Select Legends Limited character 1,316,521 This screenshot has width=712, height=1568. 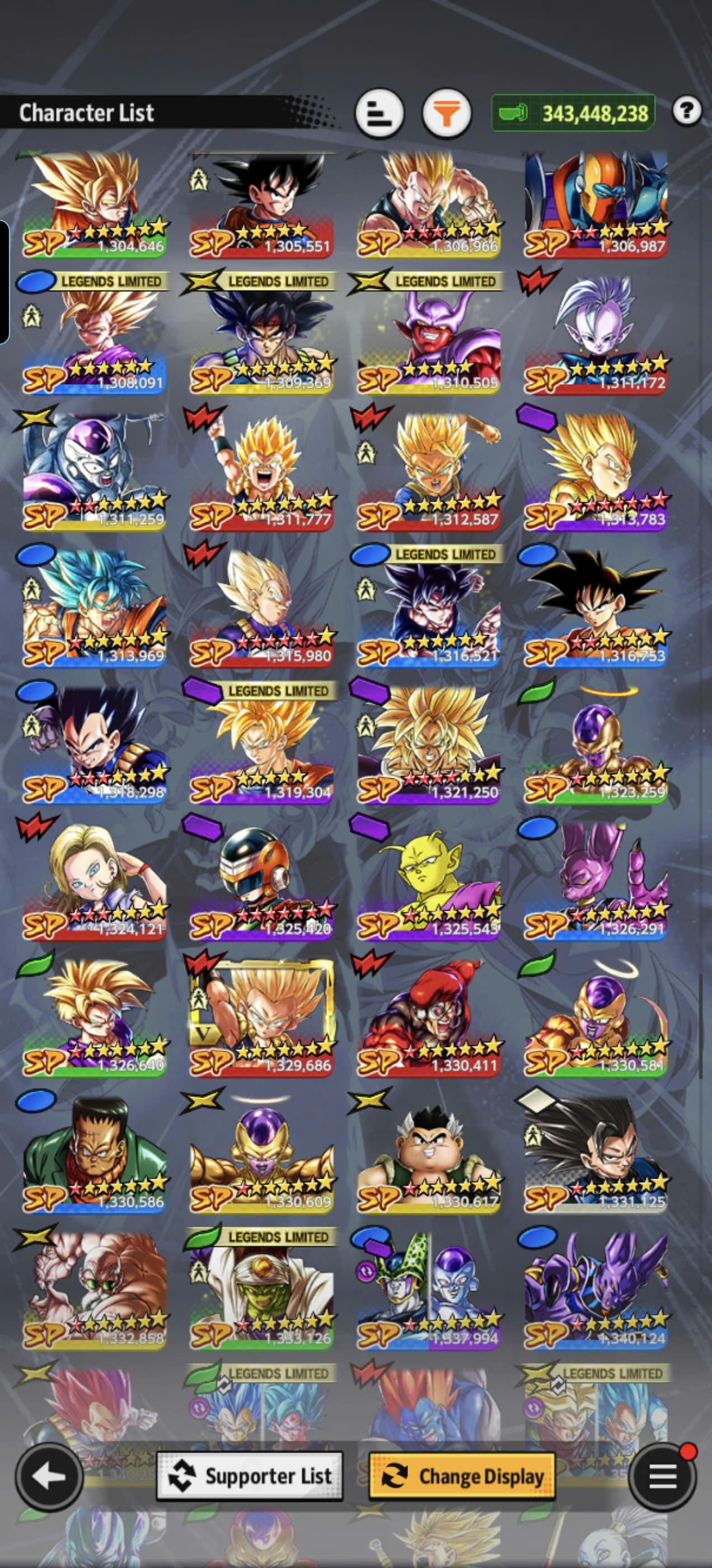(428, 606)
